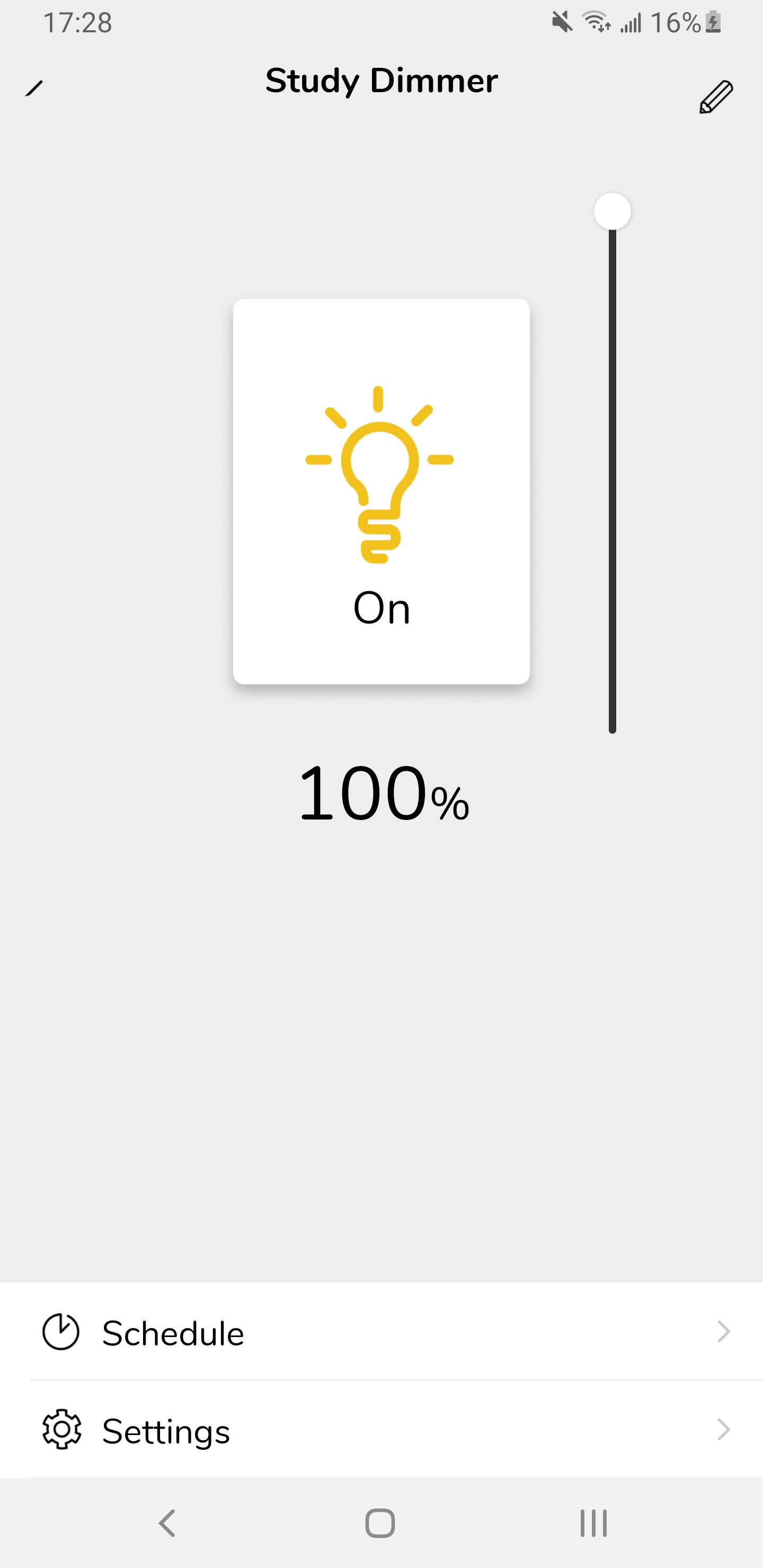
Task: Edit the Study Dimmer name with the pencil
Action: [715, 97]
